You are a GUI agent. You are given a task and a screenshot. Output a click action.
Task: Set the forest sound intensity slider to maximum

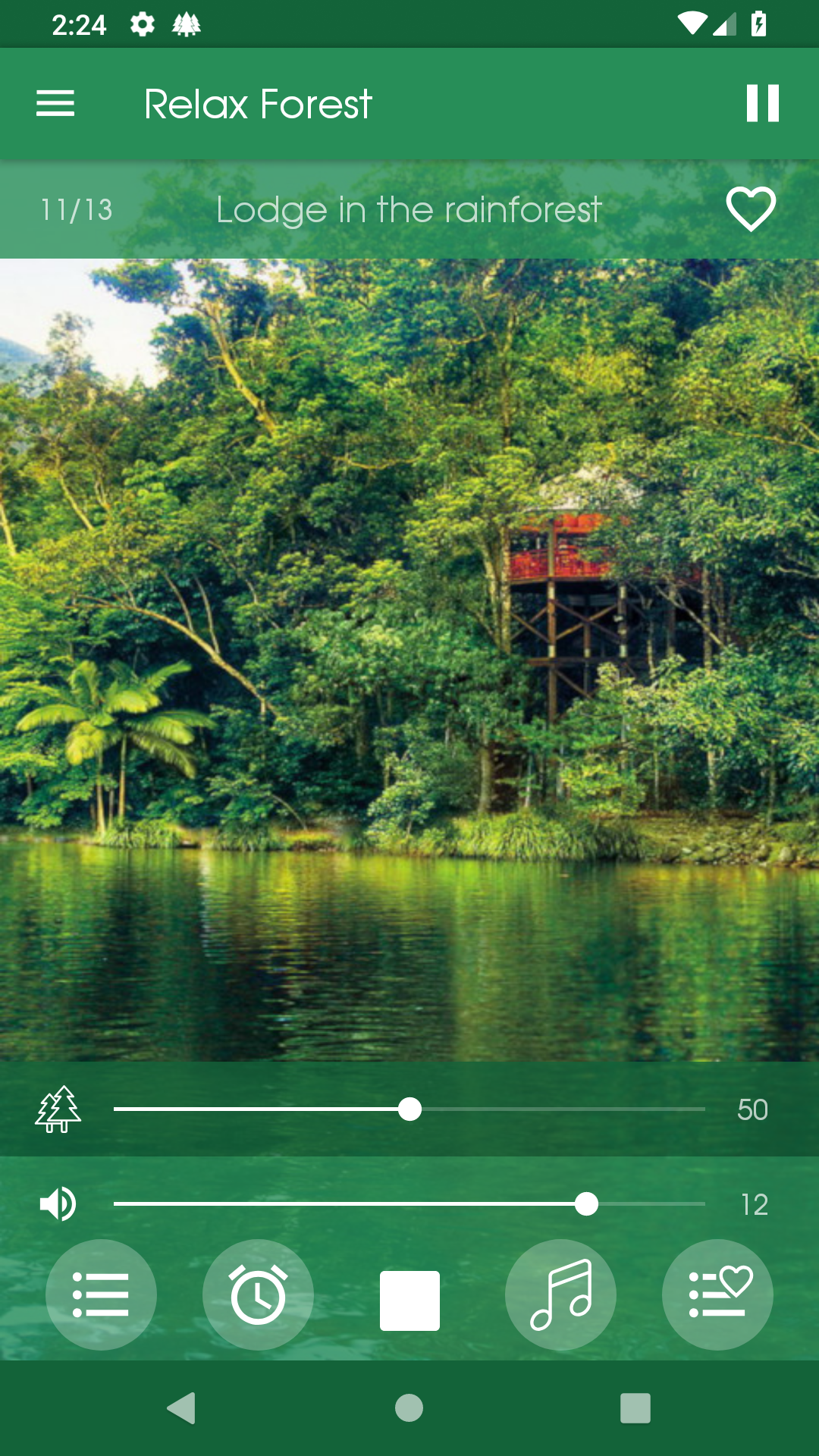701,1109
